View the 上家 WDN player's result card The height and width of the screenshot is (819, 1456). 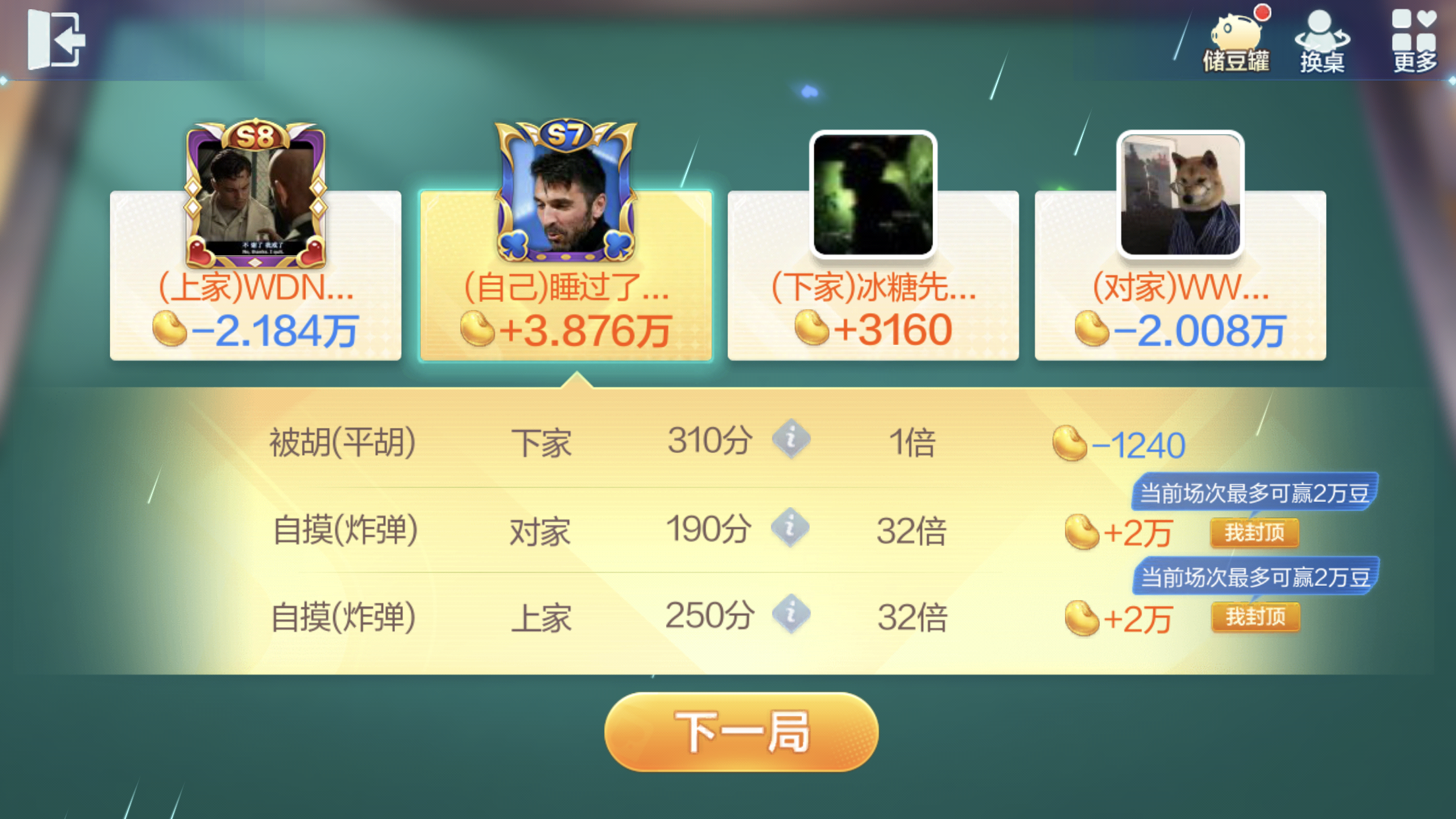point(255,275)
